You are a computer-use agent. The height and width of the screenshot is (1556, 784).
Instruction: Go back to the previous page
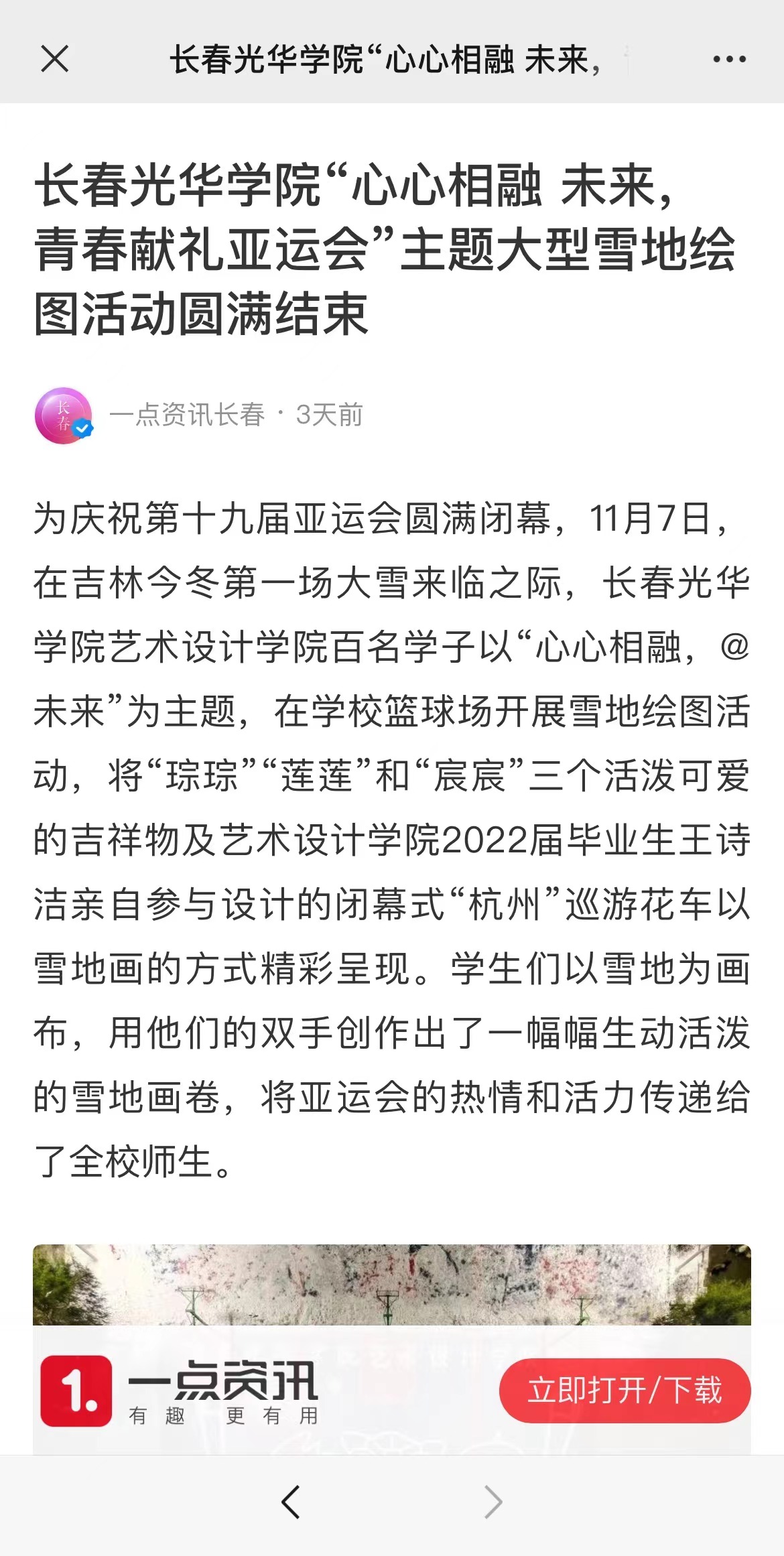tap(291, 1502)
